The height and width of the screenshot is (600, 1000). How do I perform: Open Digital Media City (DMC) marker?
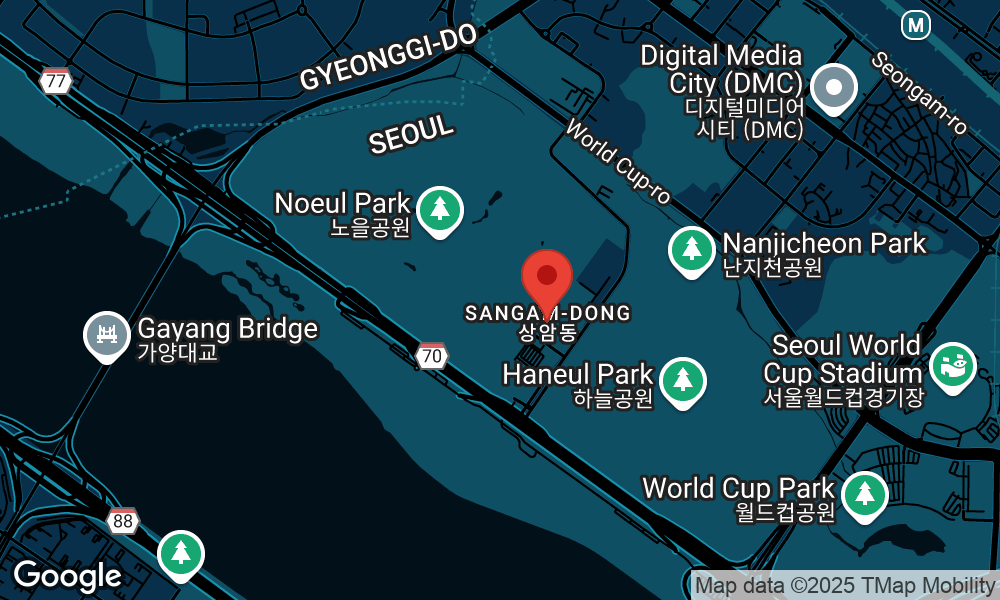(x=833, y=87)
